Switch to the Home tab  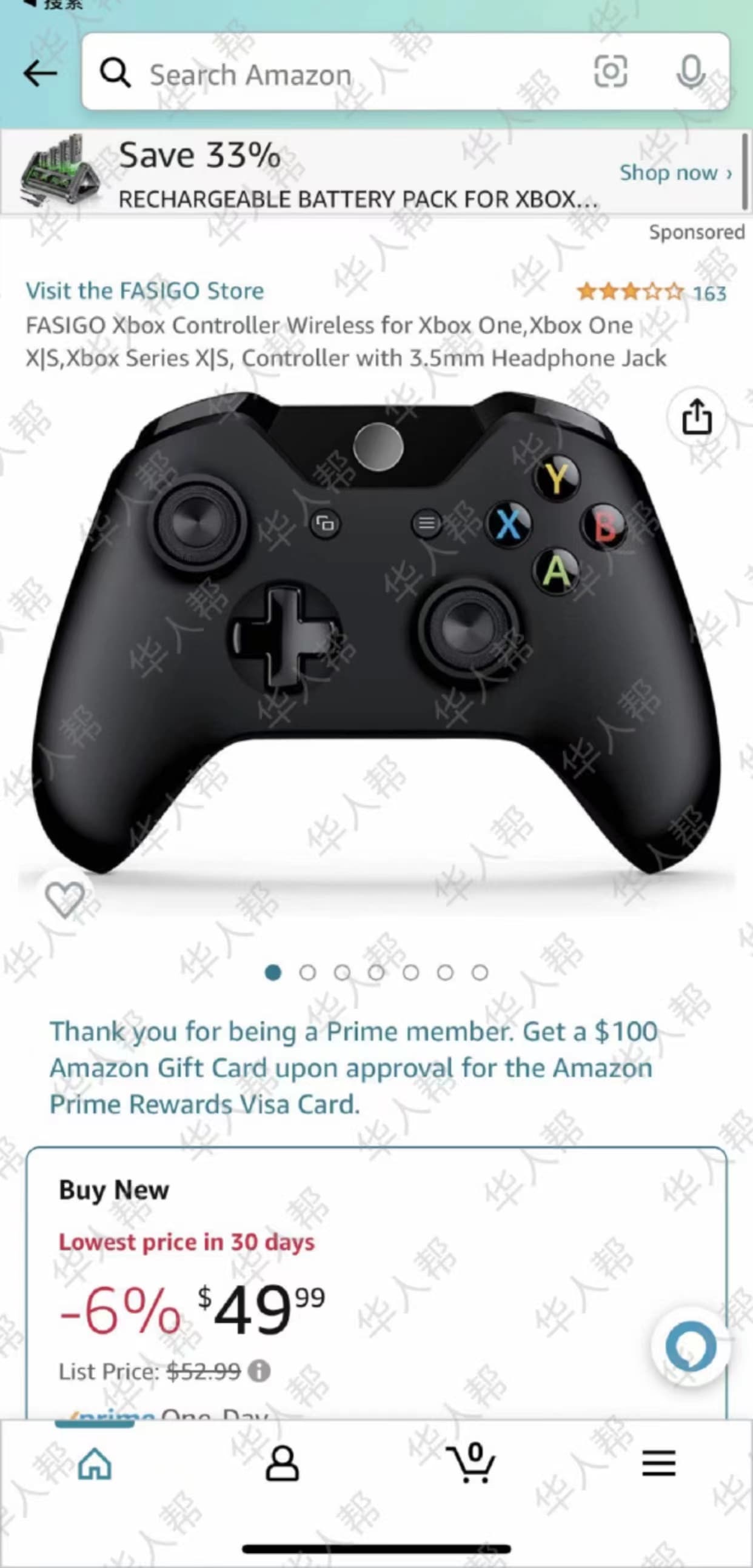point(95,1463)
